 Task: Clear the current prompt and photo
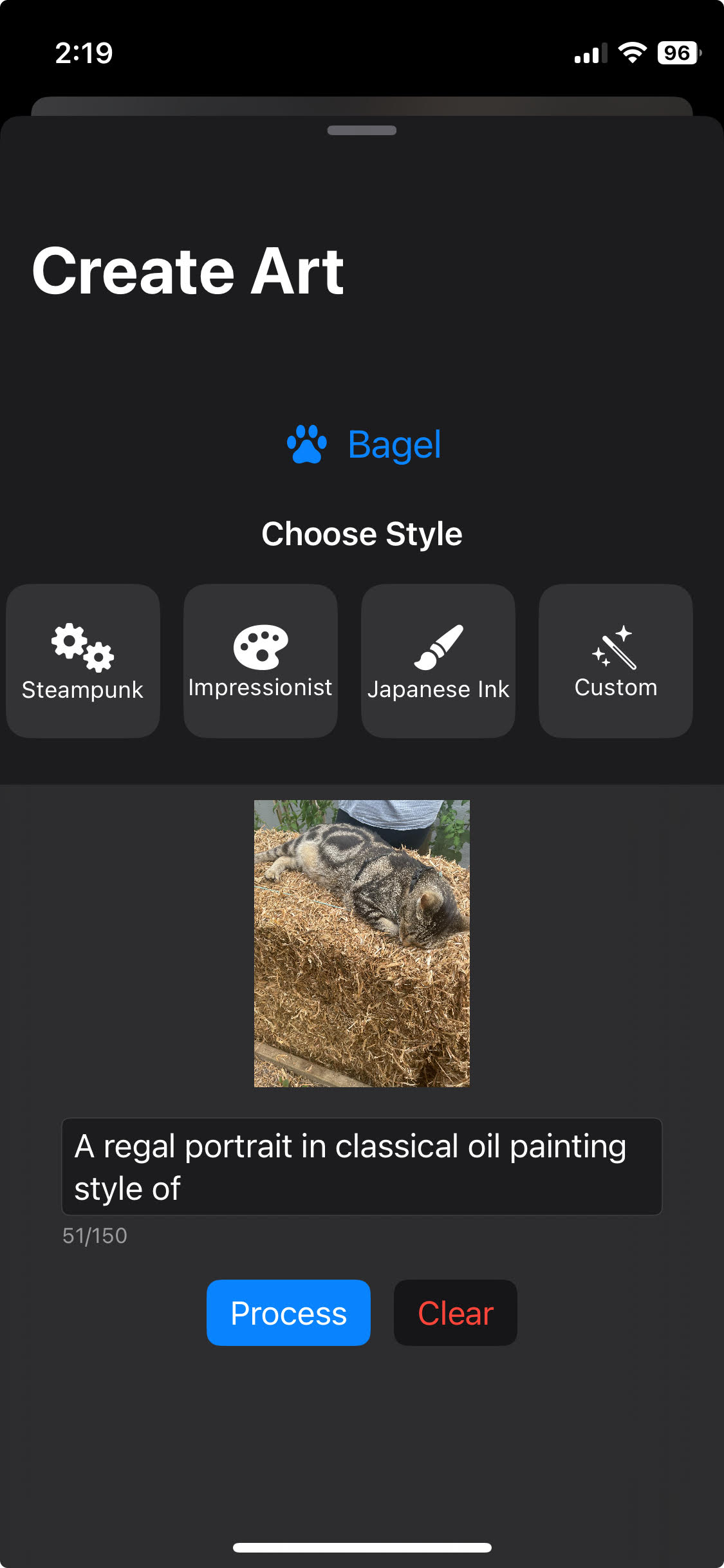[455, 1312]
